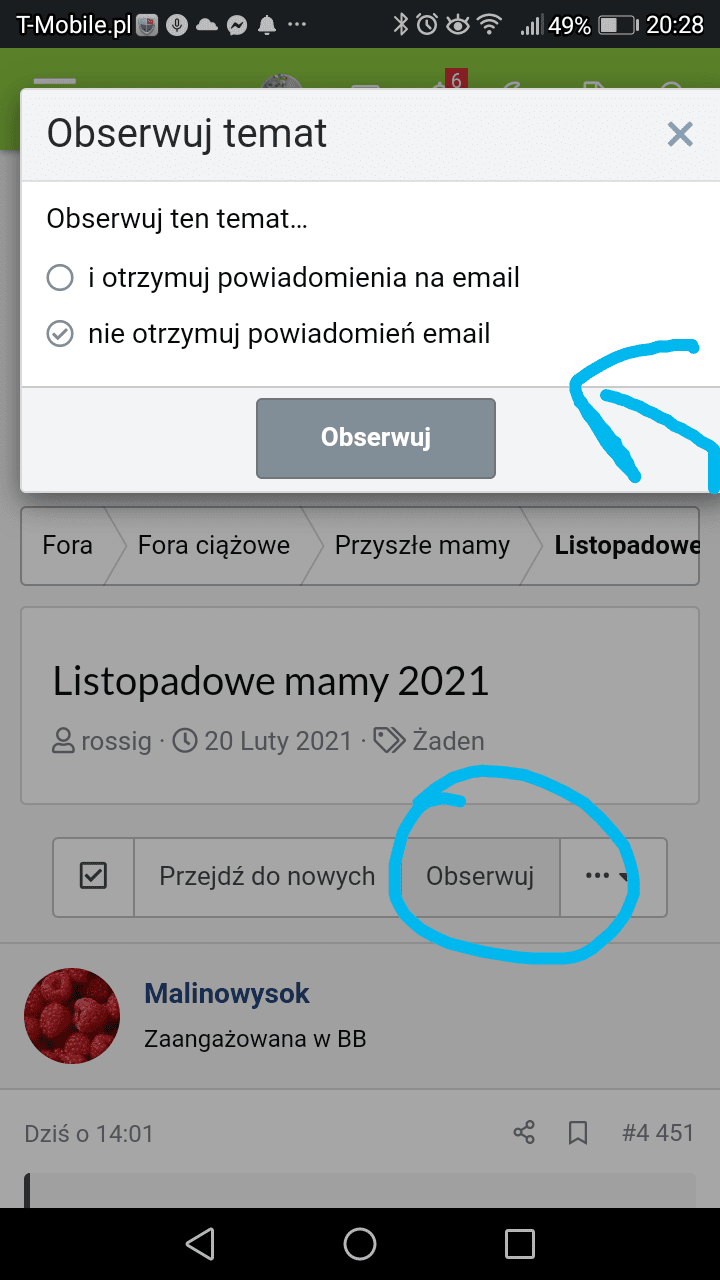
Task: Open the three-dots thread options menu
Action: click(x=606, y=877)
